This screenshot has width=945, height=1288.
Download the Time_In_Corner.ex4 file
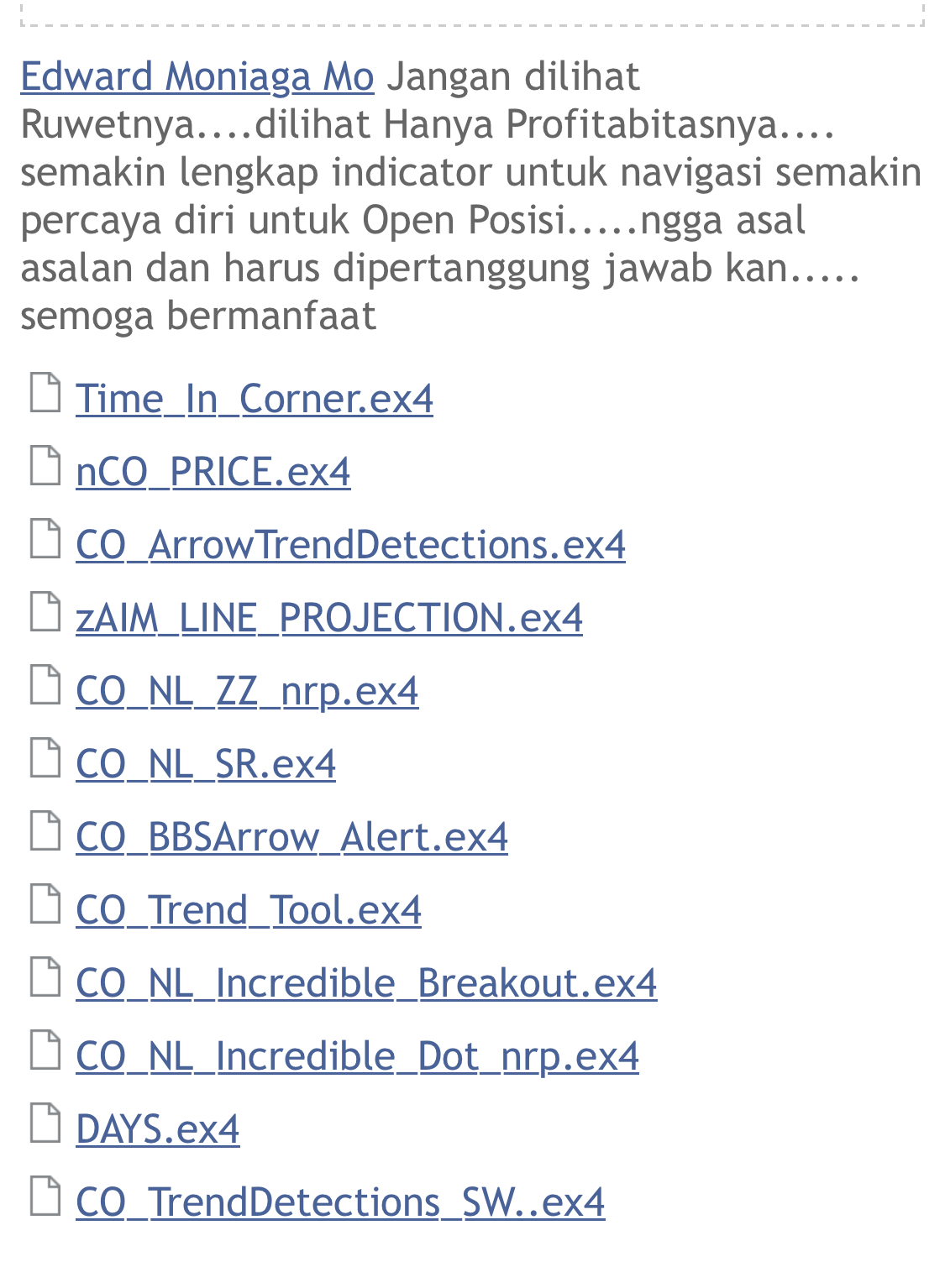254,399
